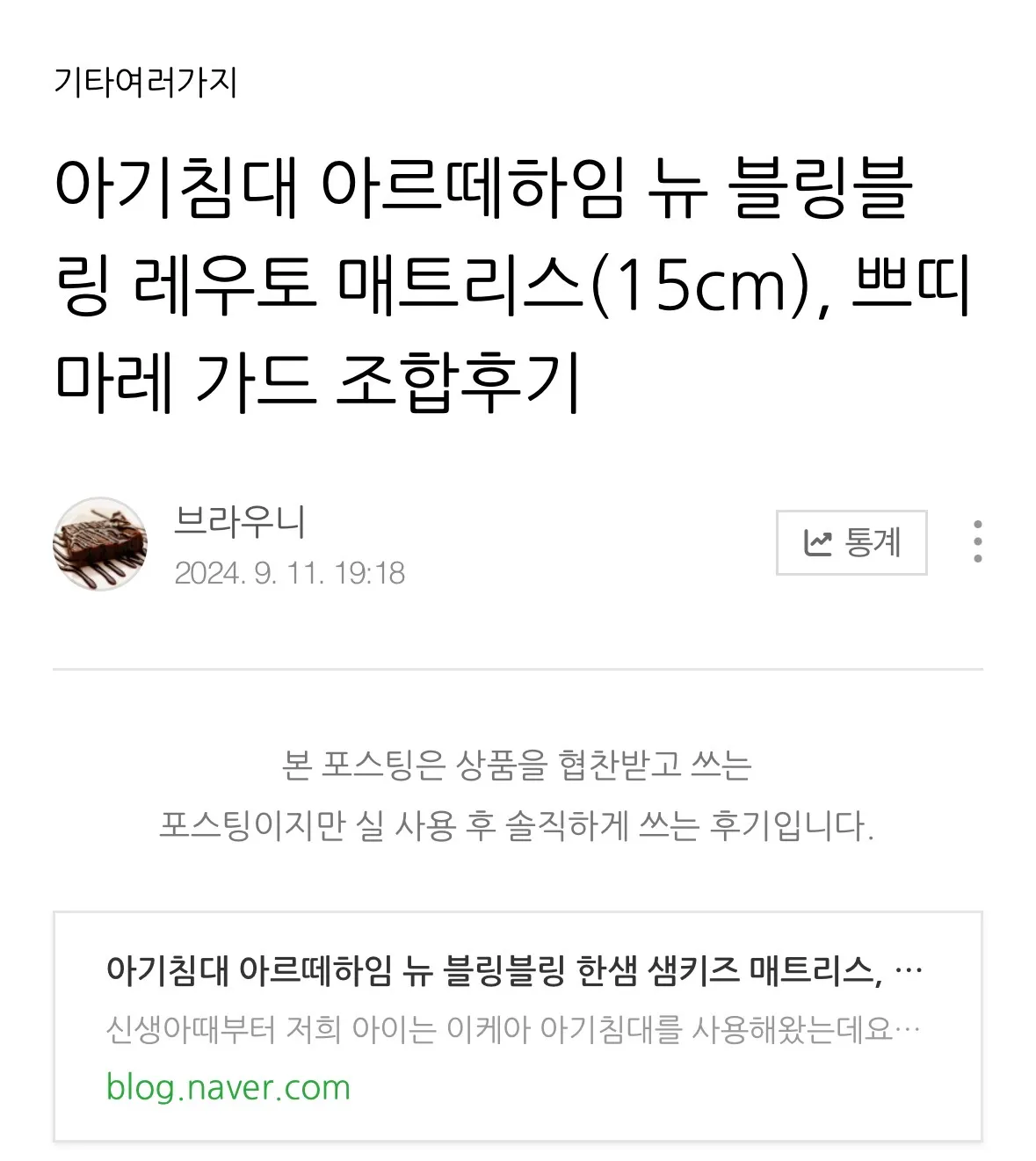Click the sponsorship disclosure text
The image size is (1036, 1161).
tap(518, 795)
